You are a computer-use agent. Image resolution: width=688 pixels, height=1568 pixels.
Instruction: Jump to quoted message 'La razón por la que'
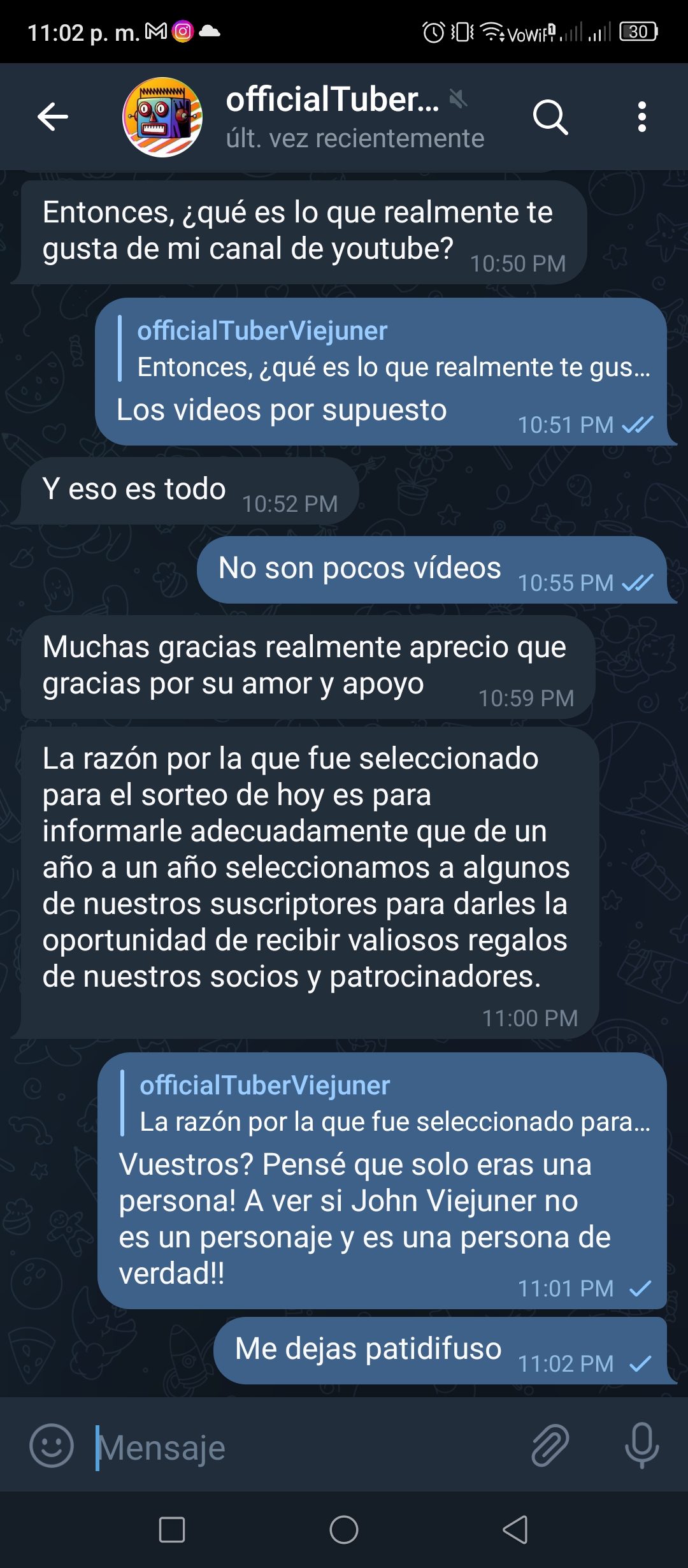[x=386, y=1103]
